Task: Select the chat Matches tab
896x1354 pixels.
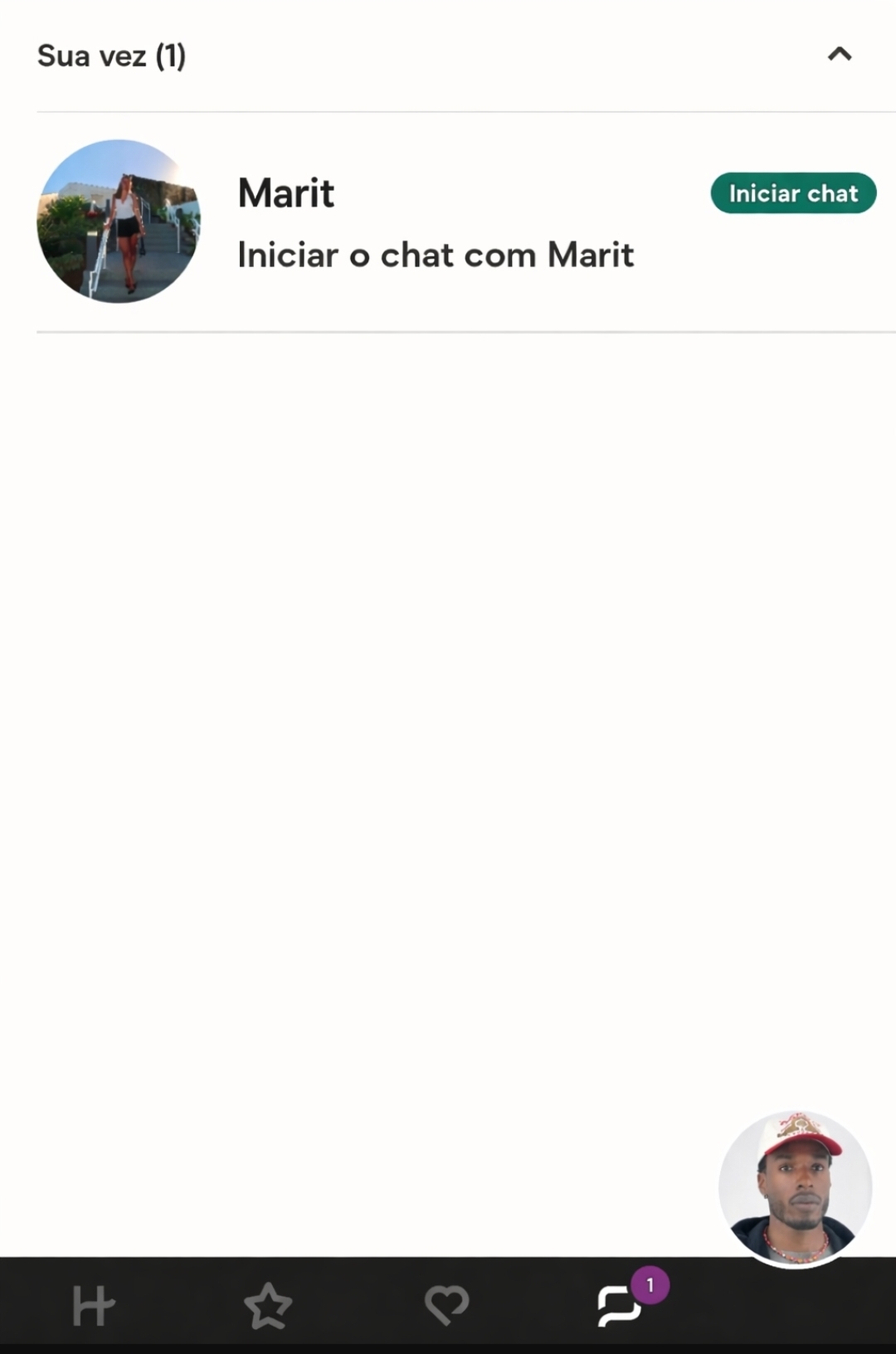Action: coord(619,1305)
